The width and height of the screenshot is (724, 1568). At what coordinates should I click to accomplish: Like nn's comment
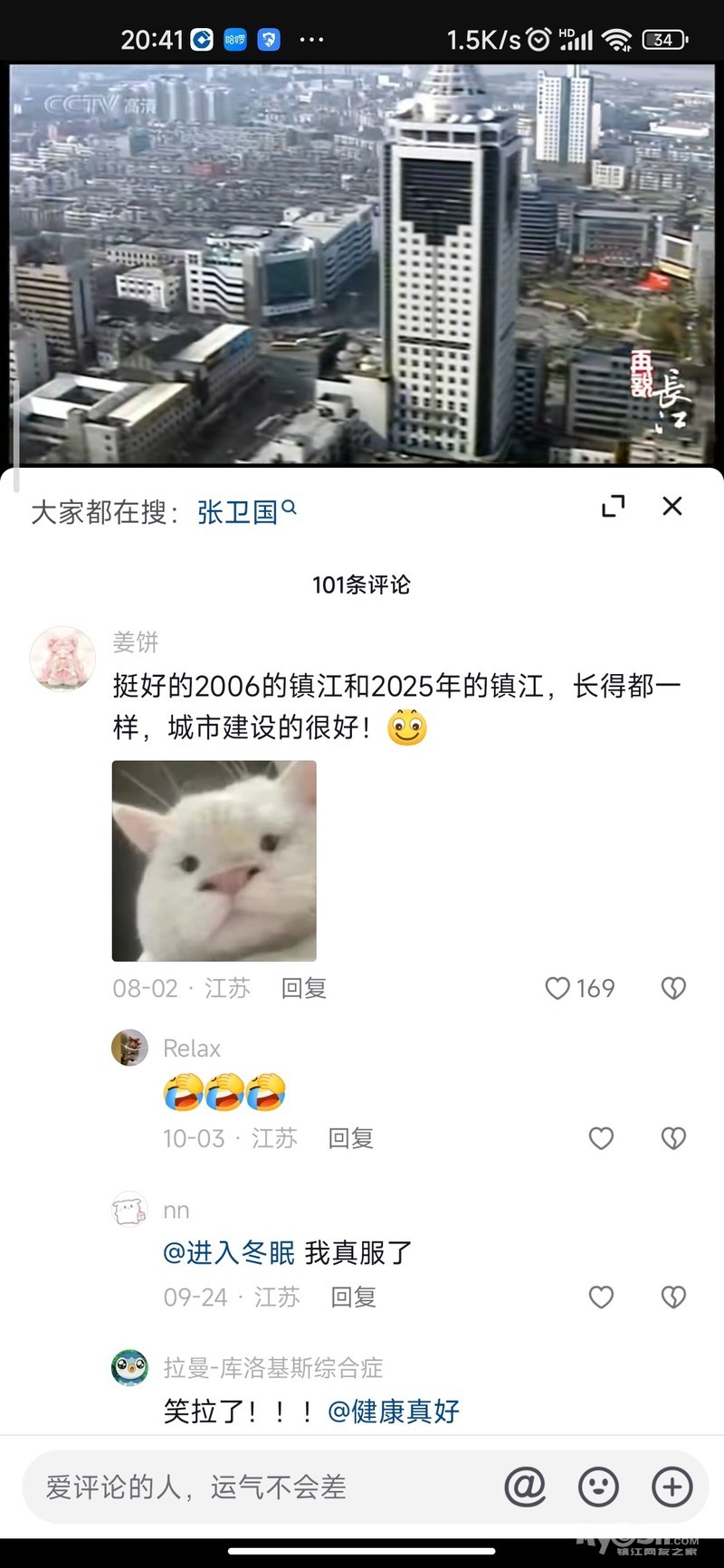[x=601, y=1297]
